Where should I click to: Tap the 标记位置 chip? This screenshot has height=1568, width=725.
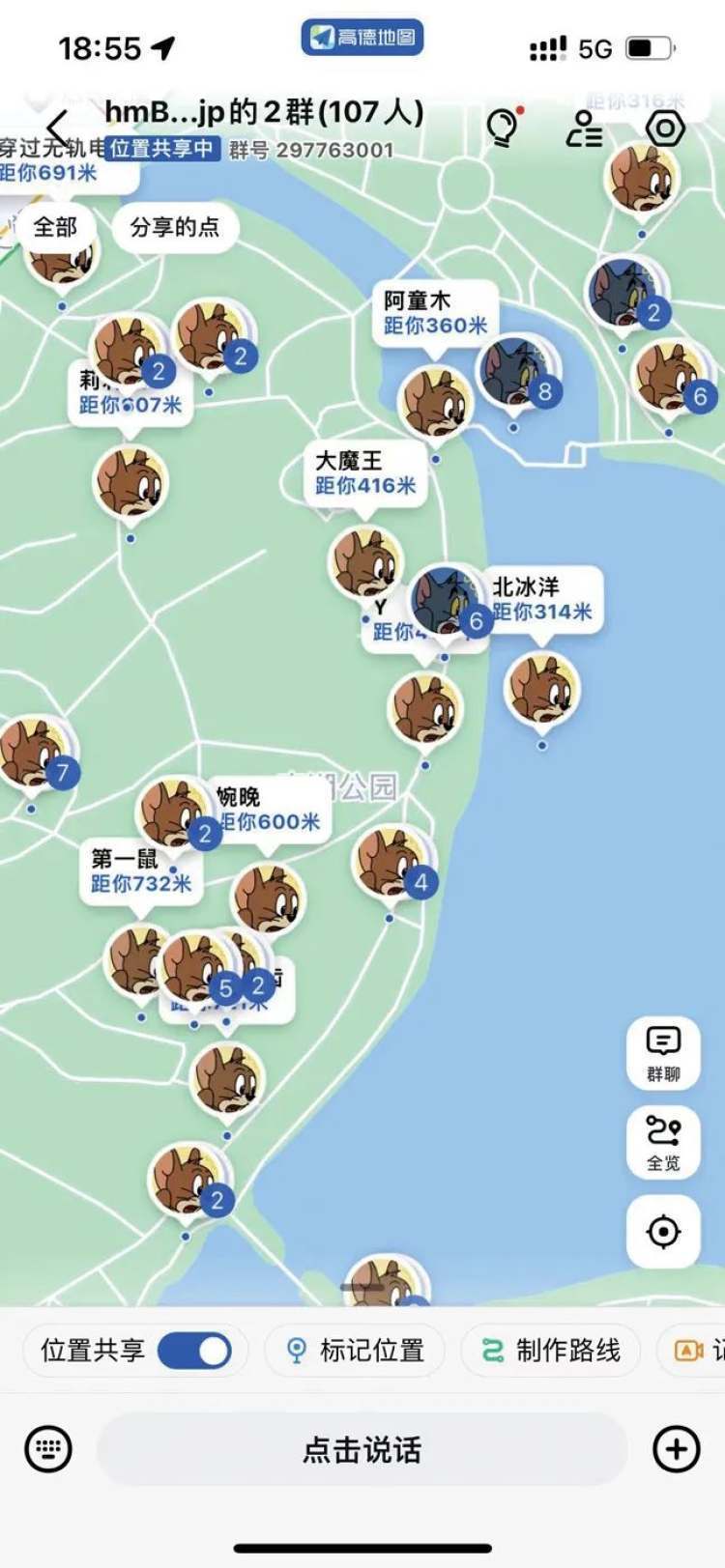click(x=355, y=1350)
